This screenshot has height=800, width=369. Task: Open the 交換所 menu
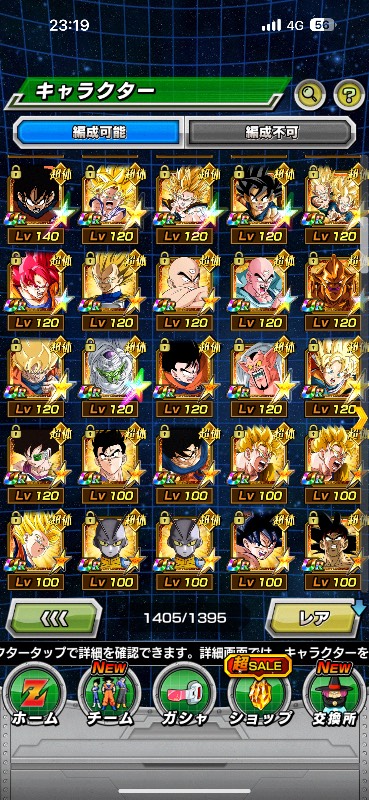[x=334, y=696]
